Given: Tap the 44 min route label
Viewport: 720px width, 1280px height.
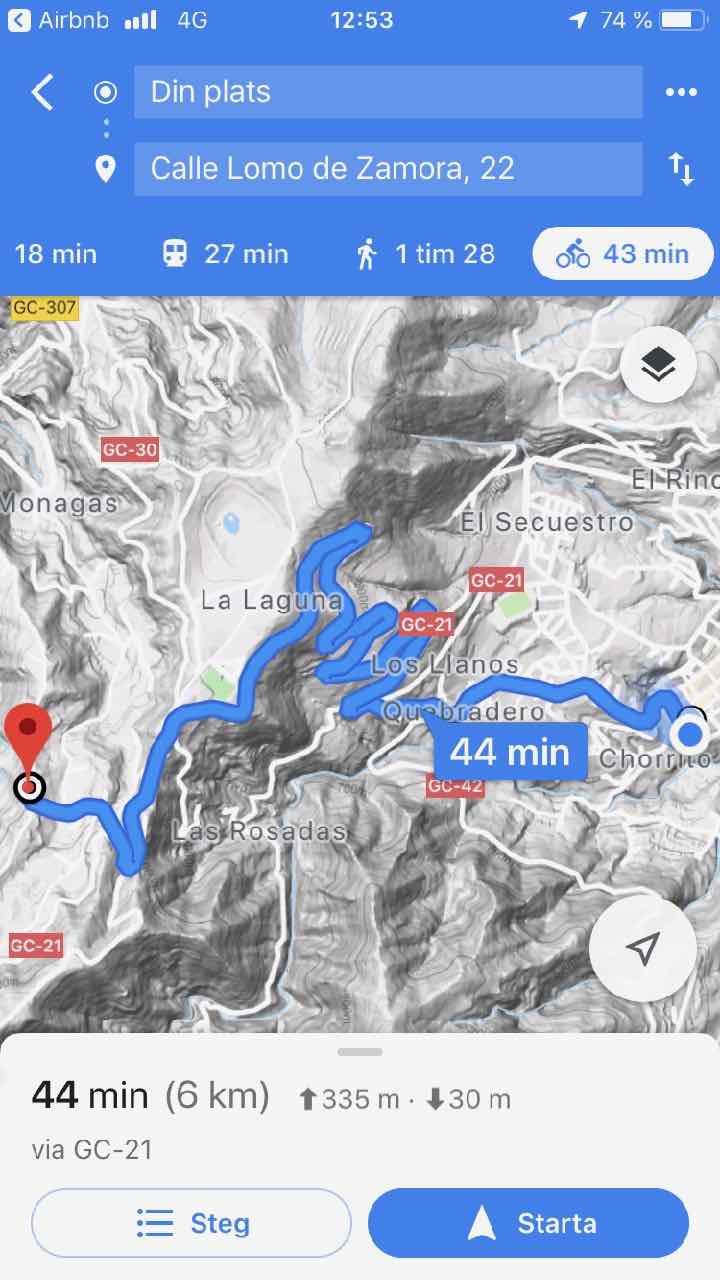Looking at the screenshot, I should (510, 752).
